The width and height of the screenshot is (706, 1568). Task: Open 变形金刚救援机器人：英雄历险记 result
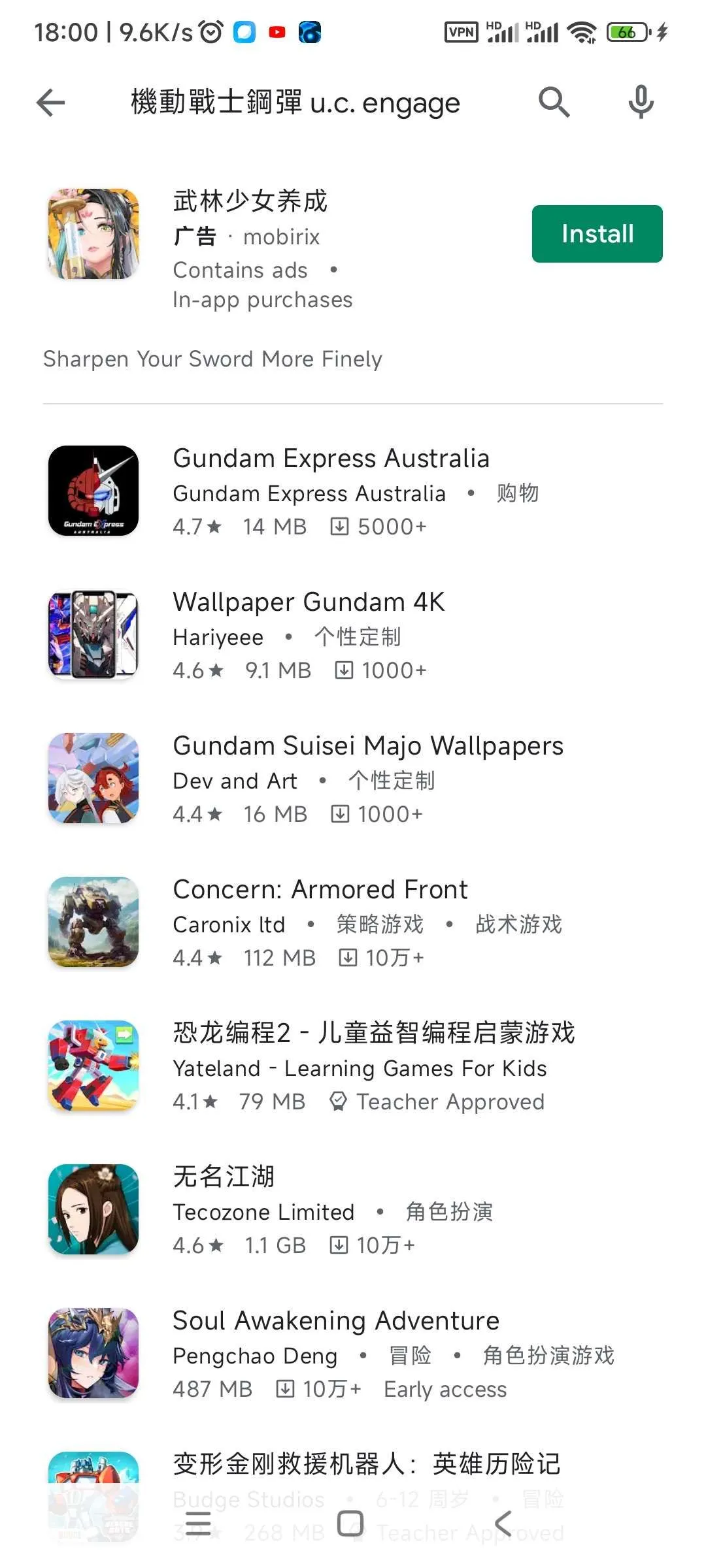click(x=366, y=1465)
